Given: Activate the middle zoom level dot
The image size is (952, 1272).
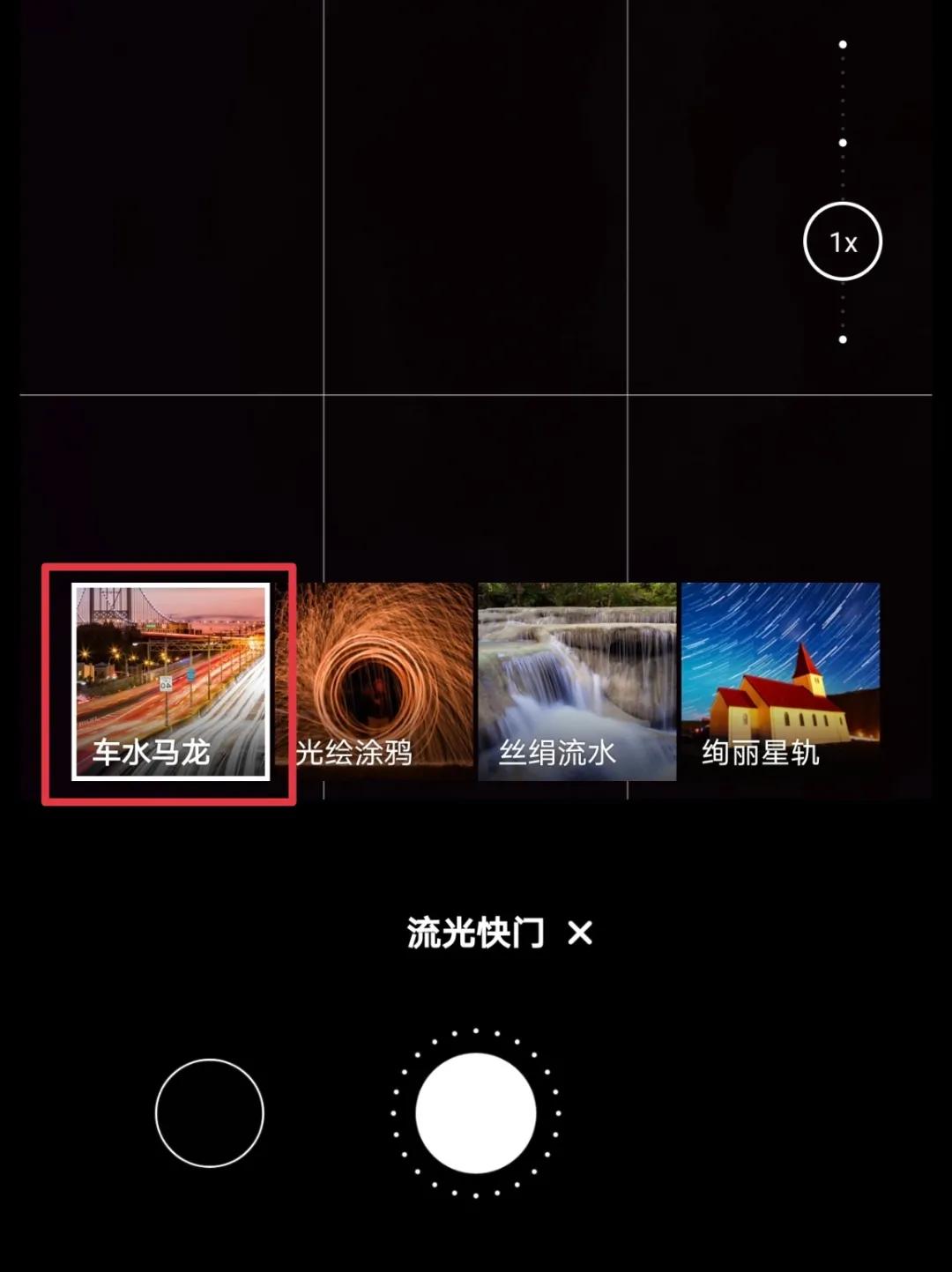Looking at the screenshot, I should pos(844,144).
